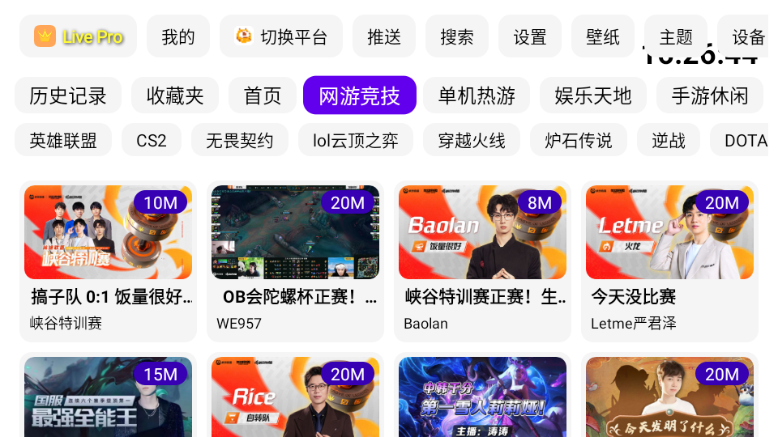Screen dimensions: 778x437
Task: Open 设置 settings
Action: point(530,37)
